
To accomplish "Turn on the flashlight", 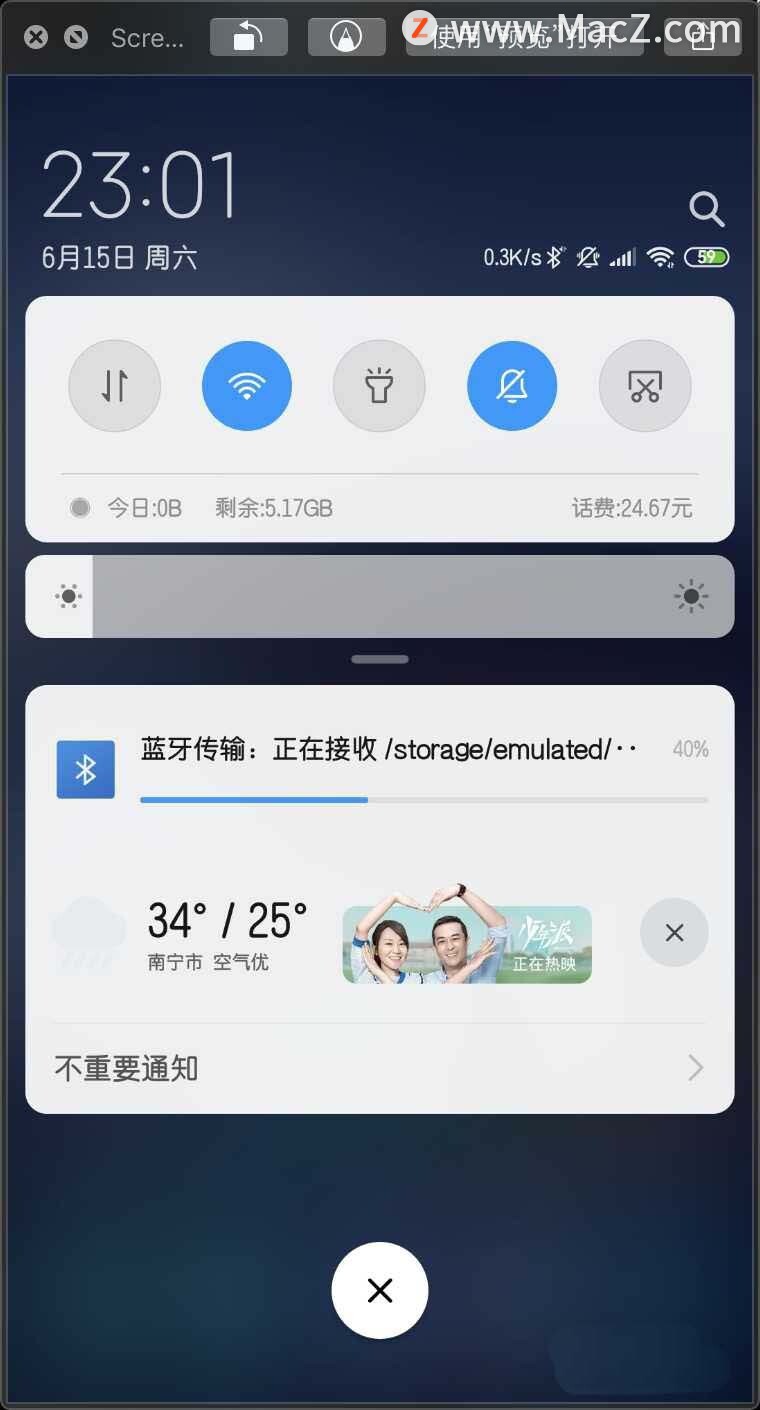I will [x=379, y=386].
